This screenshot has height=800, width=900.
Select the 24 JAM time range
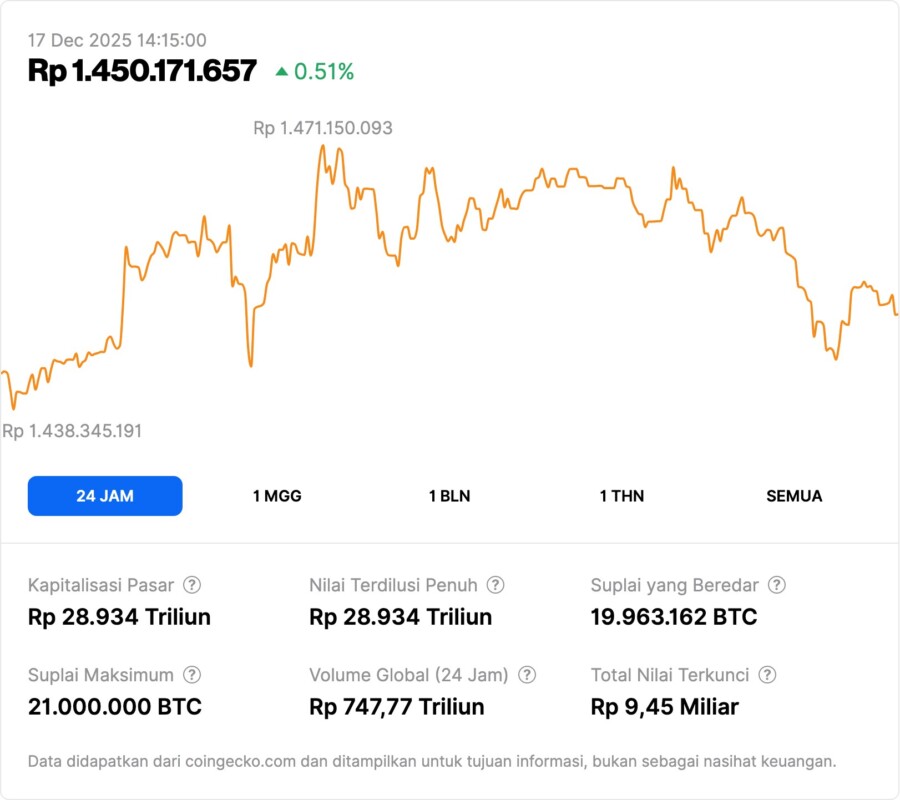[x=105, y=496]
